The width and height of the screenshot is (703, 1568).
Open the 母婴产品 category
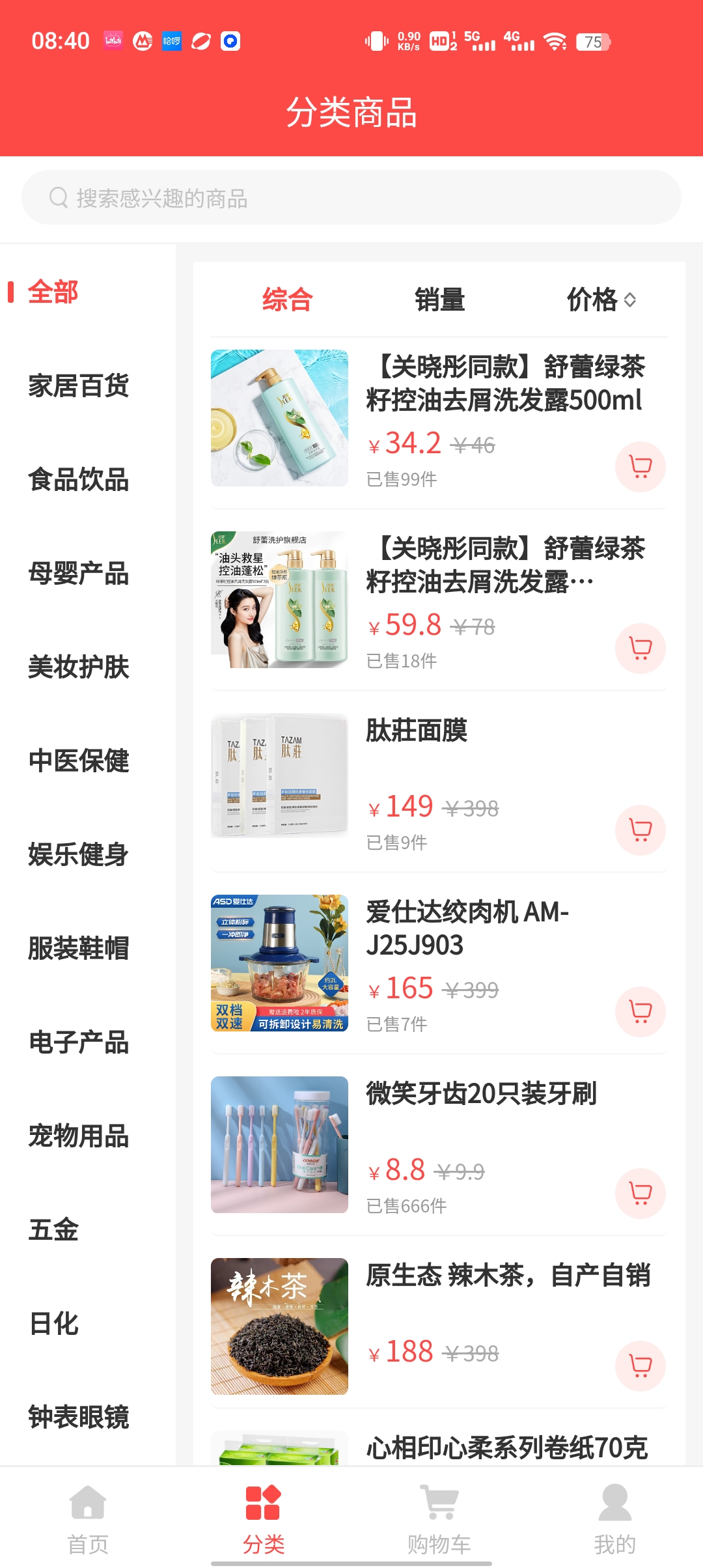coord(79,574)
